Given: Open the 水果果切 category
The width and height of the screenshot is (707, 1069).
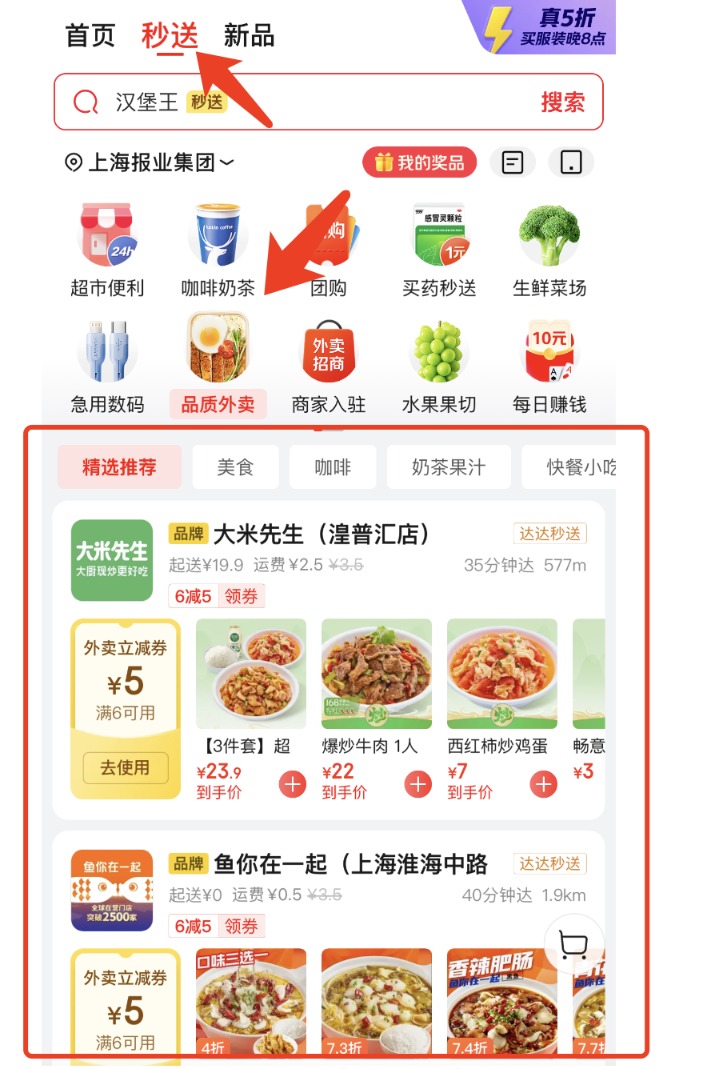Looking at the screenshot, I should click(439, 367).
